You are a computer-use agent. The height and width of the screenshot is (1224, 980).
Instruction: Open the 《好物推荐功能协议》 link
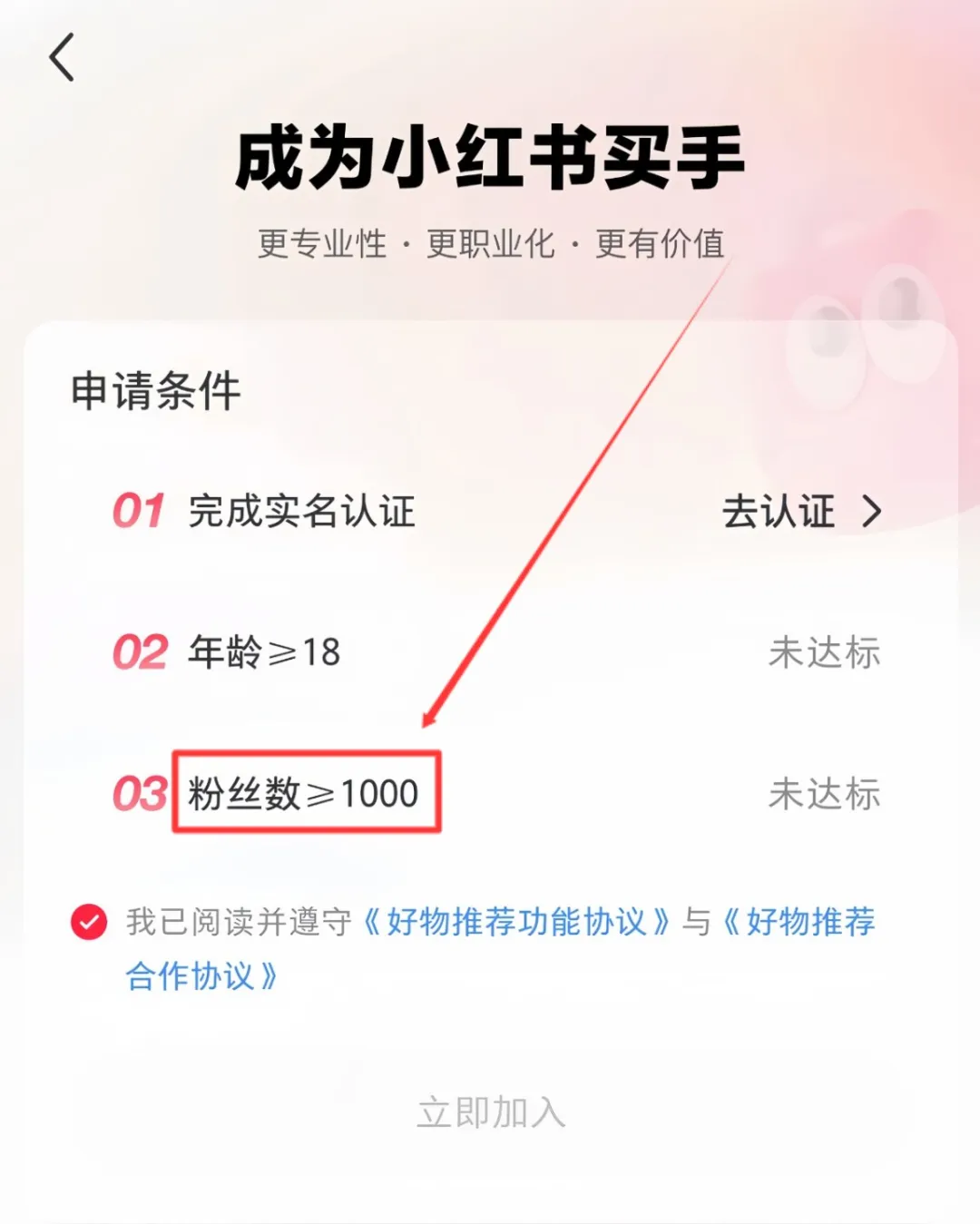(515, 922)
